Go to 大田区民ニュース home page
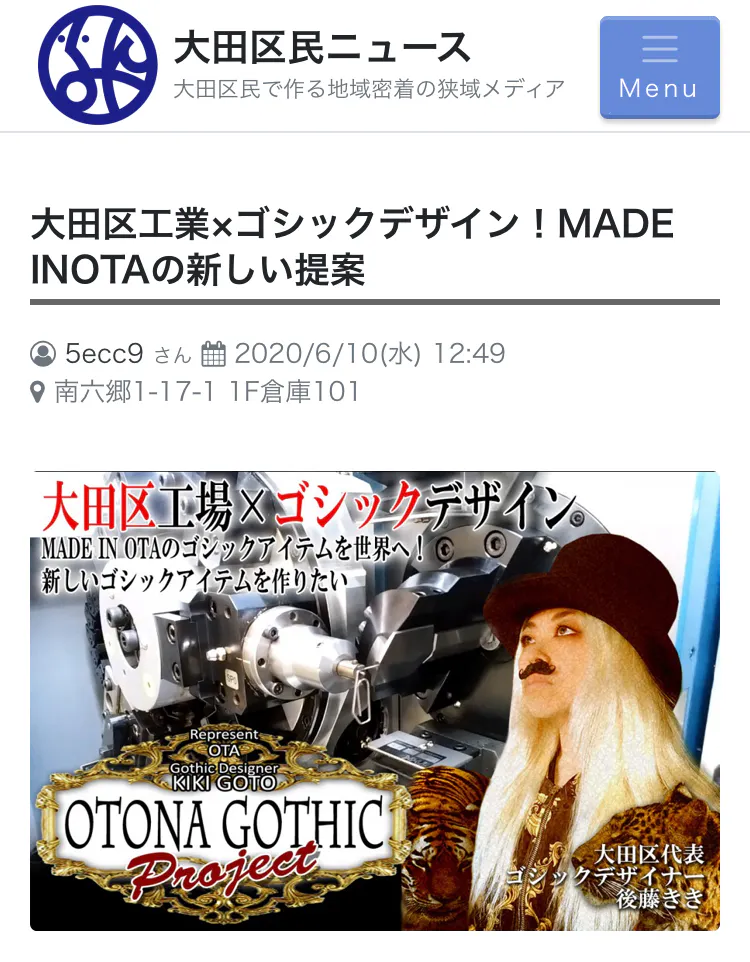 321,48
